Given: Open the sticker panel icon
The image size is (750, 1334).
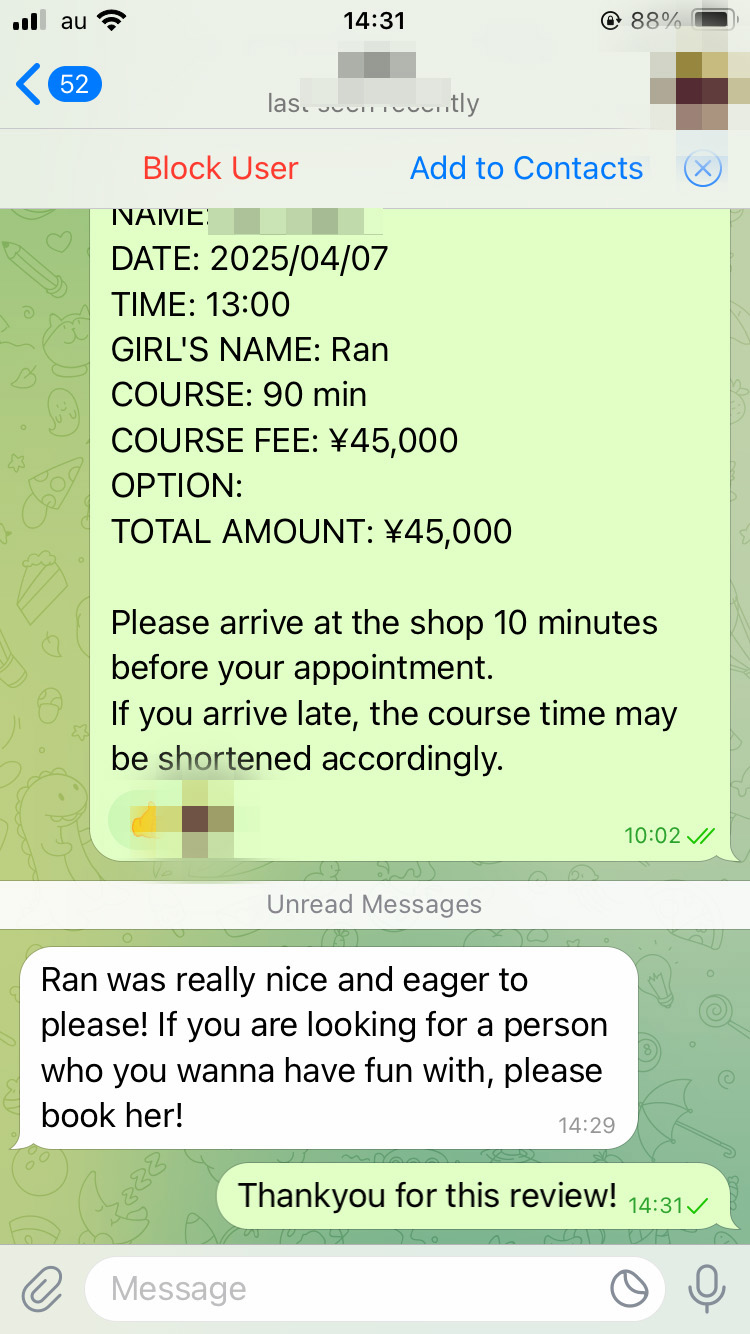Looking at the screenshot, I should point(630,1288).
